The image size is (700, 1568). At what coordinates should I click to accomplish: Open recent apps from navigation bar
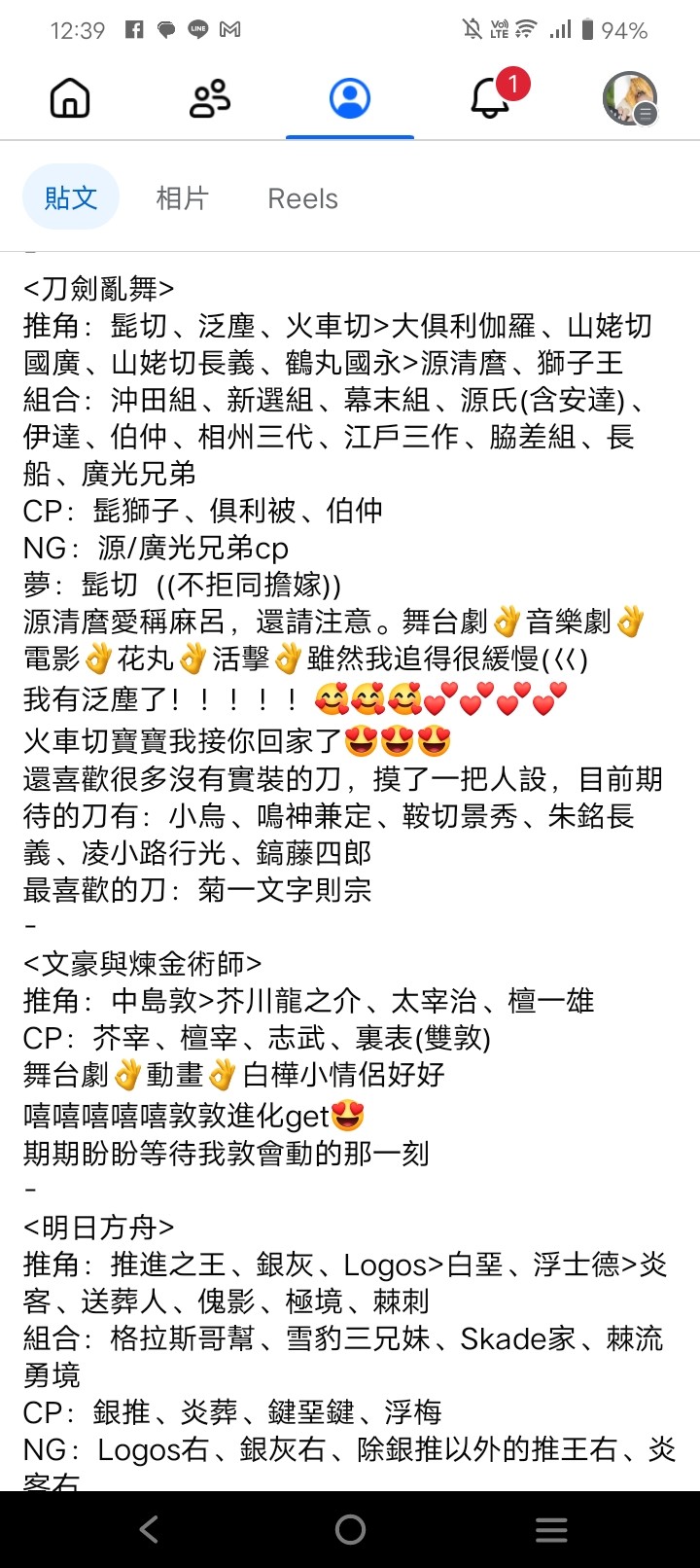pos(551,1529)
